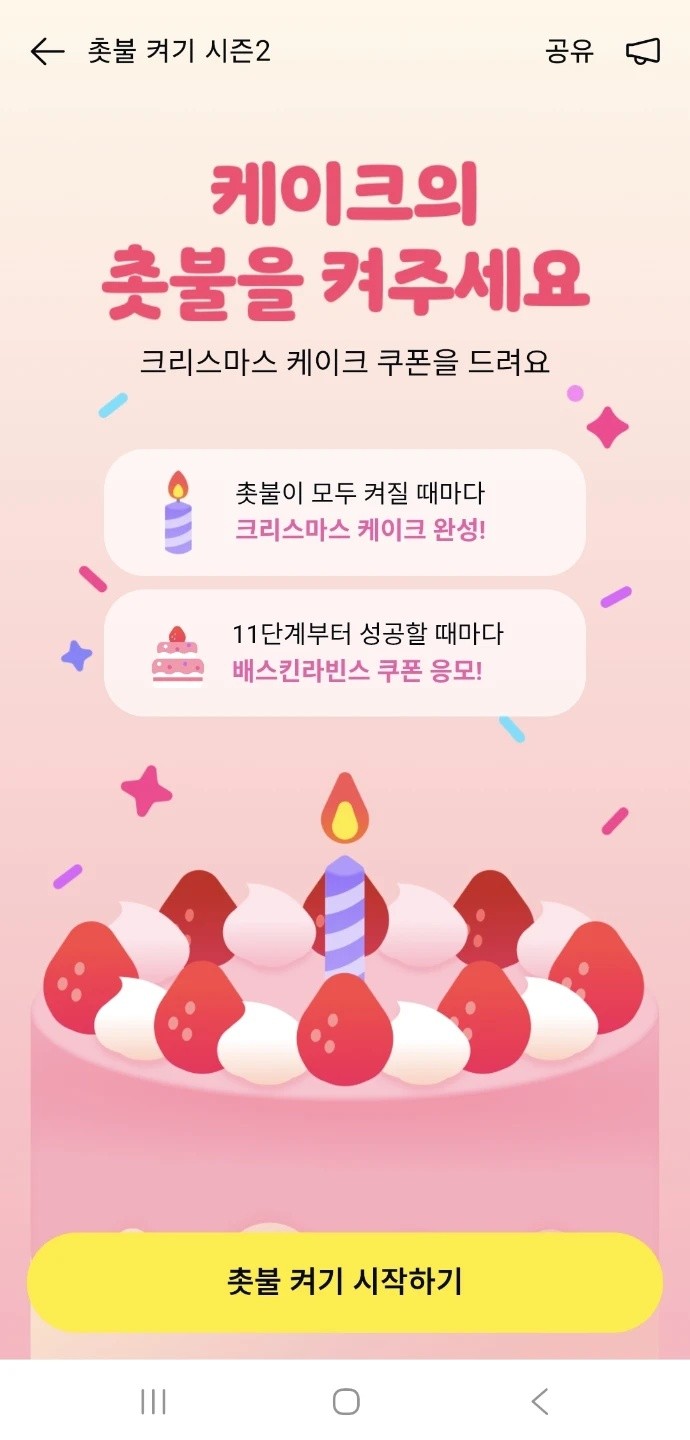Tap the system home button
Image resolution: width=690 pixels, height=1440 pixels.
click(346, 1401)
